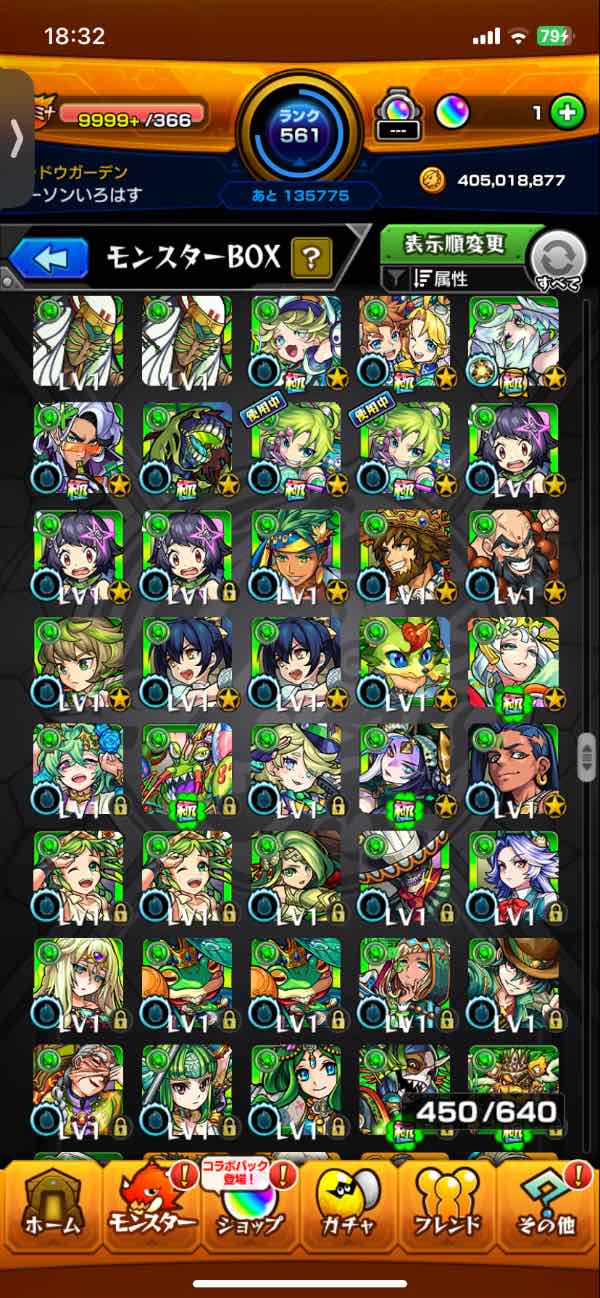Open the skeleton in sombrero monster

click(x=404, y=877)
